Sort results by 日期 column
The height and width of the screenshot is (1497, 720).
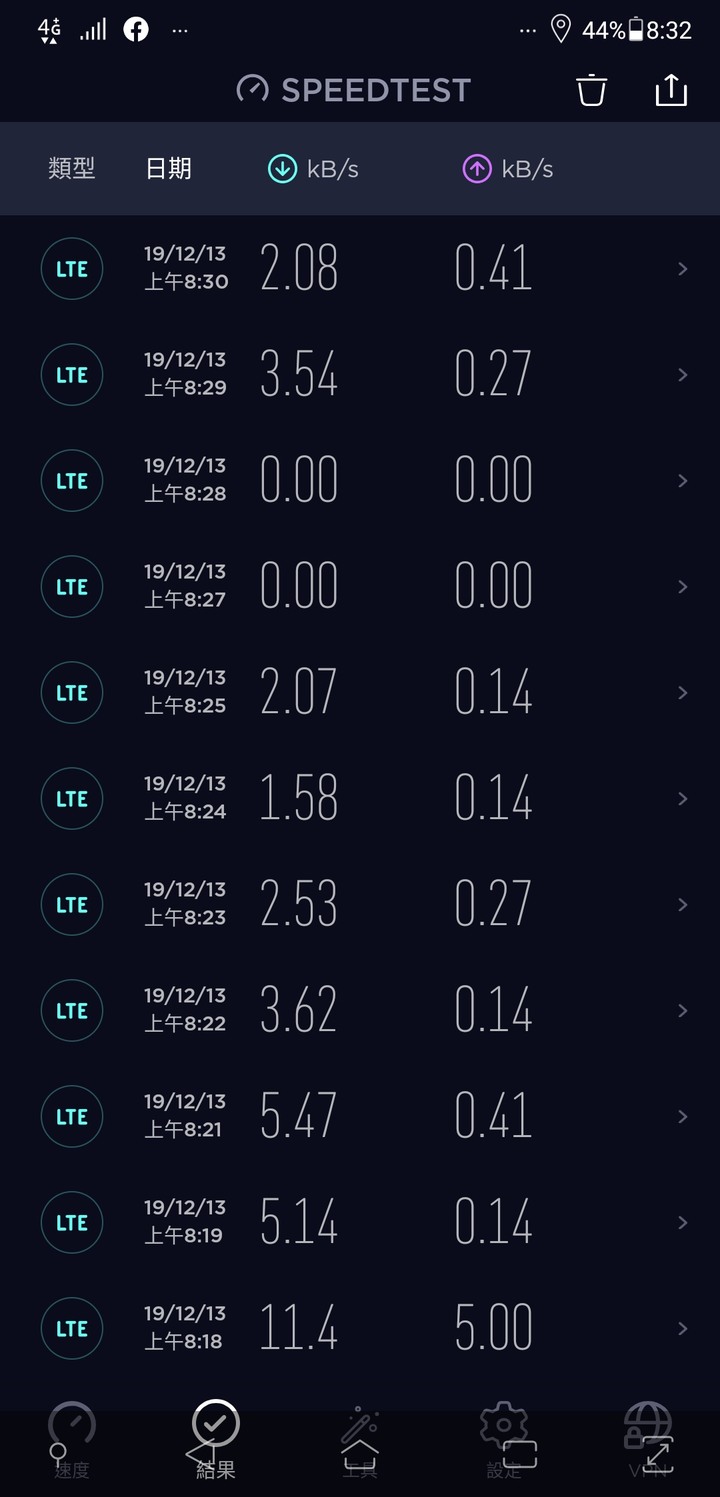click(168, 169)
